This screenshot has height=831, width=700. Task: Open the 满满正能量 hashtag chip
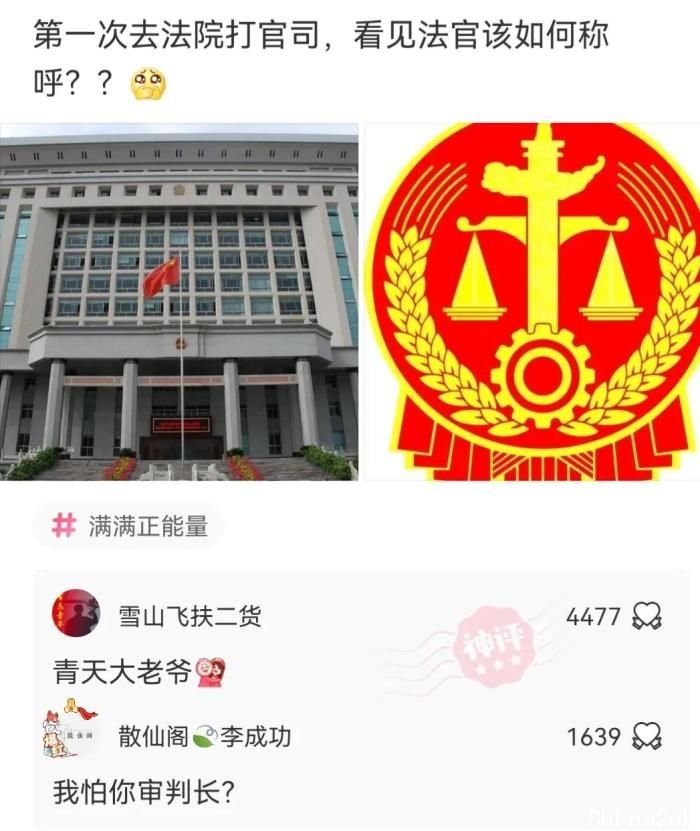pyautogui.click(x=129, y=527)
